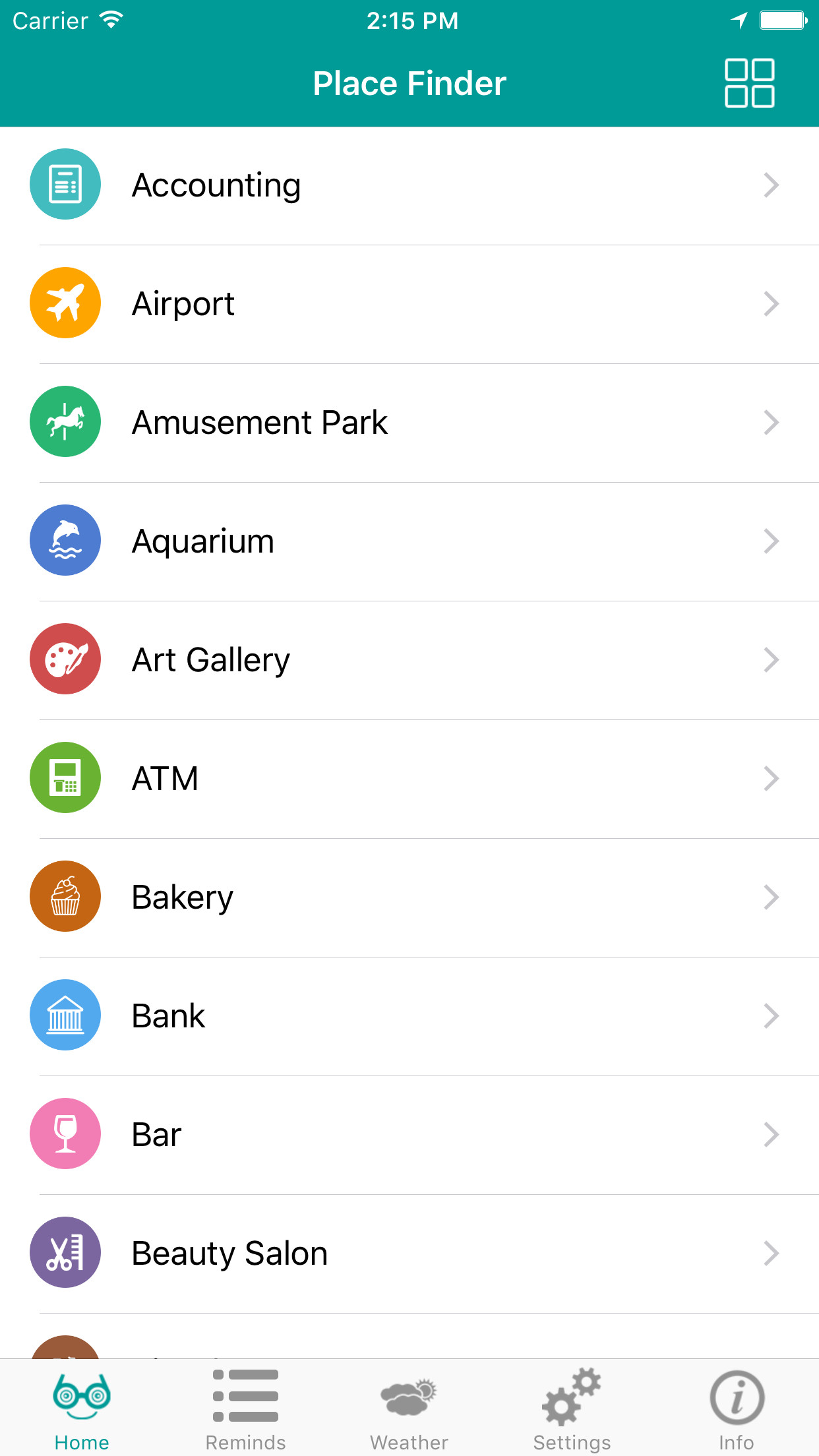This screenshot has width=819, height=1456.
Task: Find nearby Airport places
Action: [409, 304]
